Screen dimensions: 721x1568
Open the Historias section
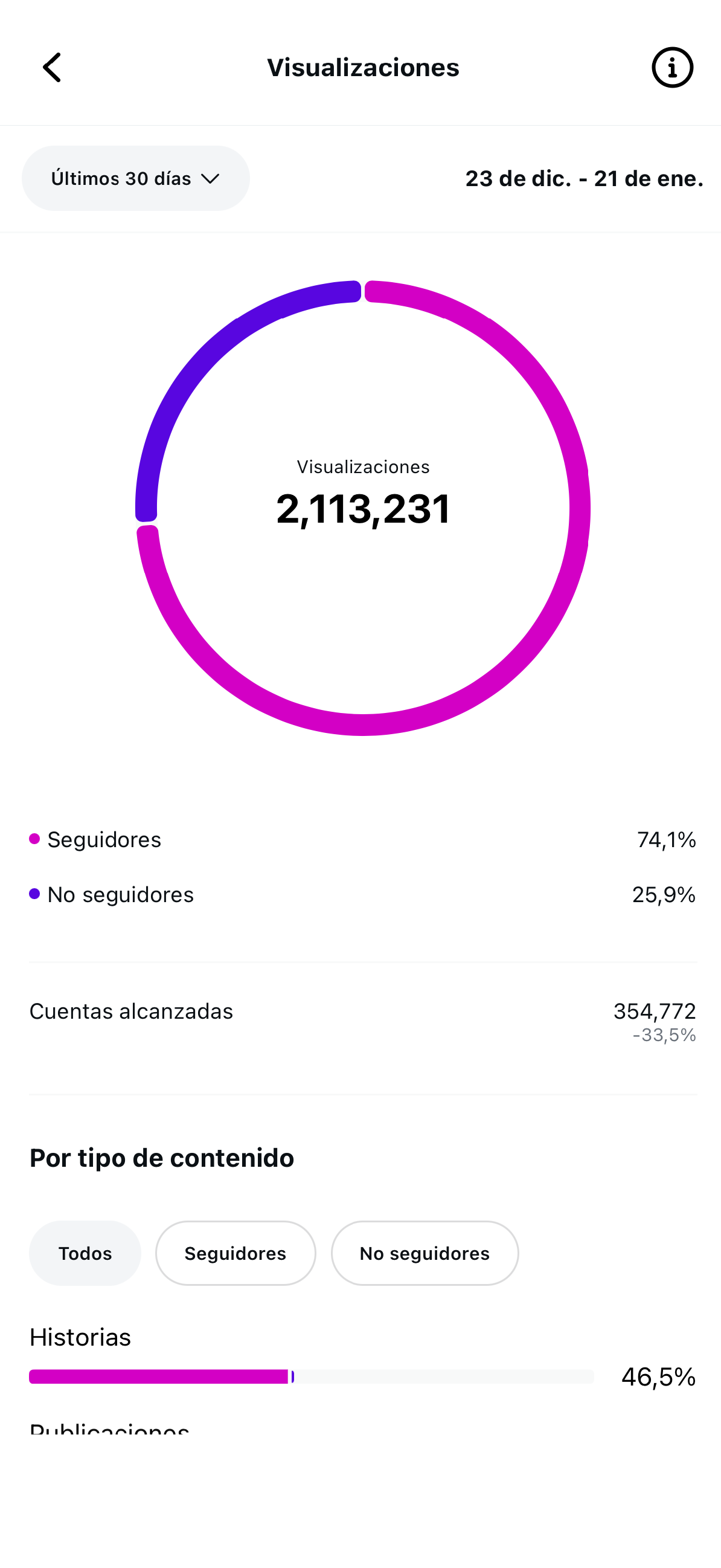click(80, 1337)
